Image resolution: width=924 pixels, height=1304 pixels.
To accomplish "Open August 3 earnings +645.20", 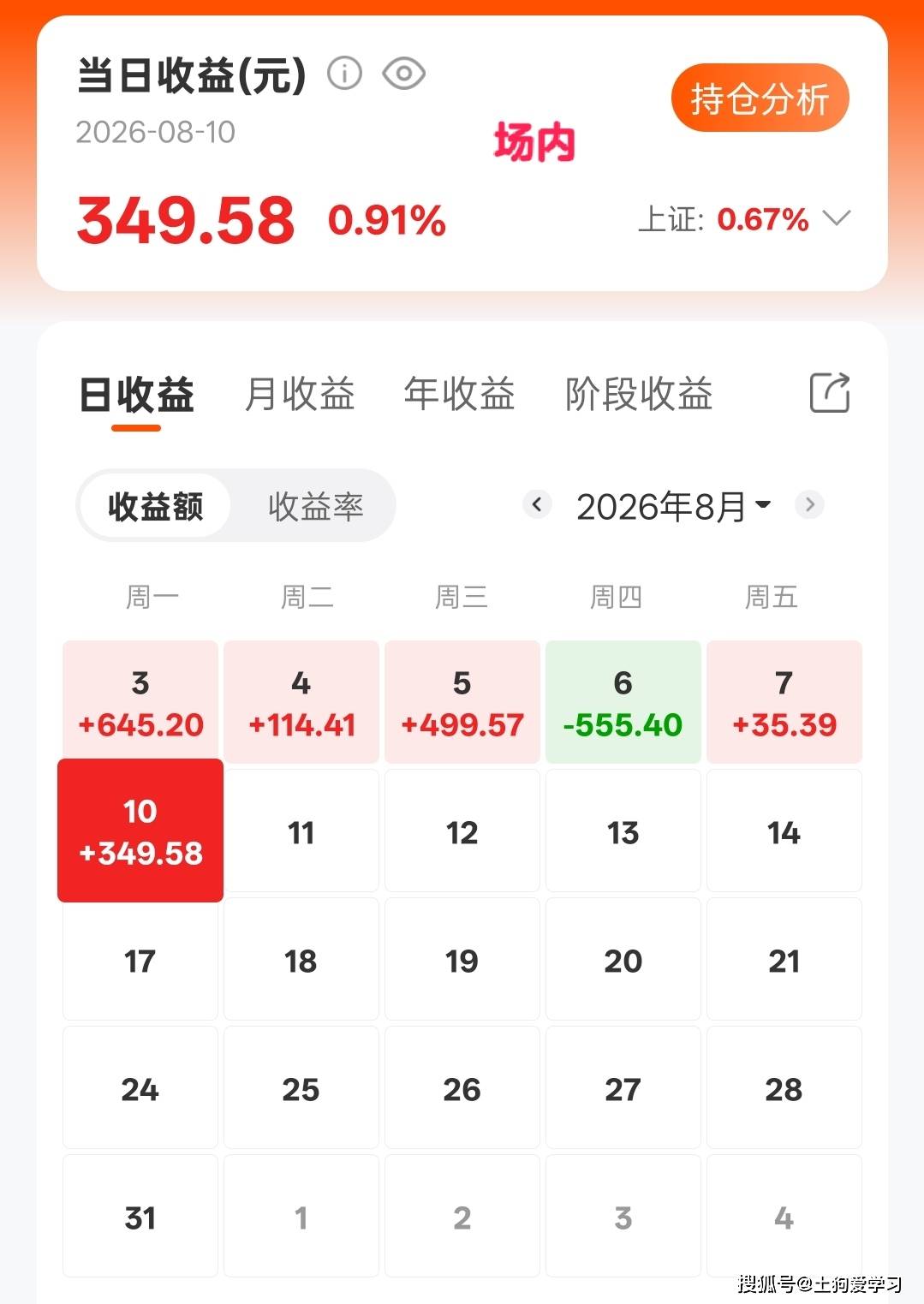I will (140, 702).
